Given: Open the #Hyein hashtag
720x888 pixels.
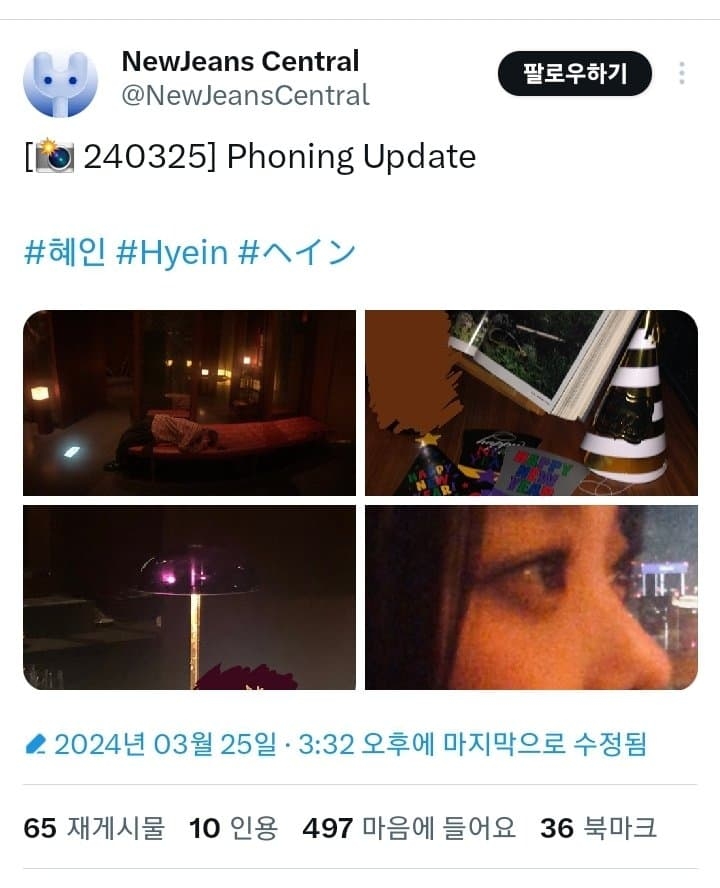Looking at the screenshot, I should (x=172, y=253).
